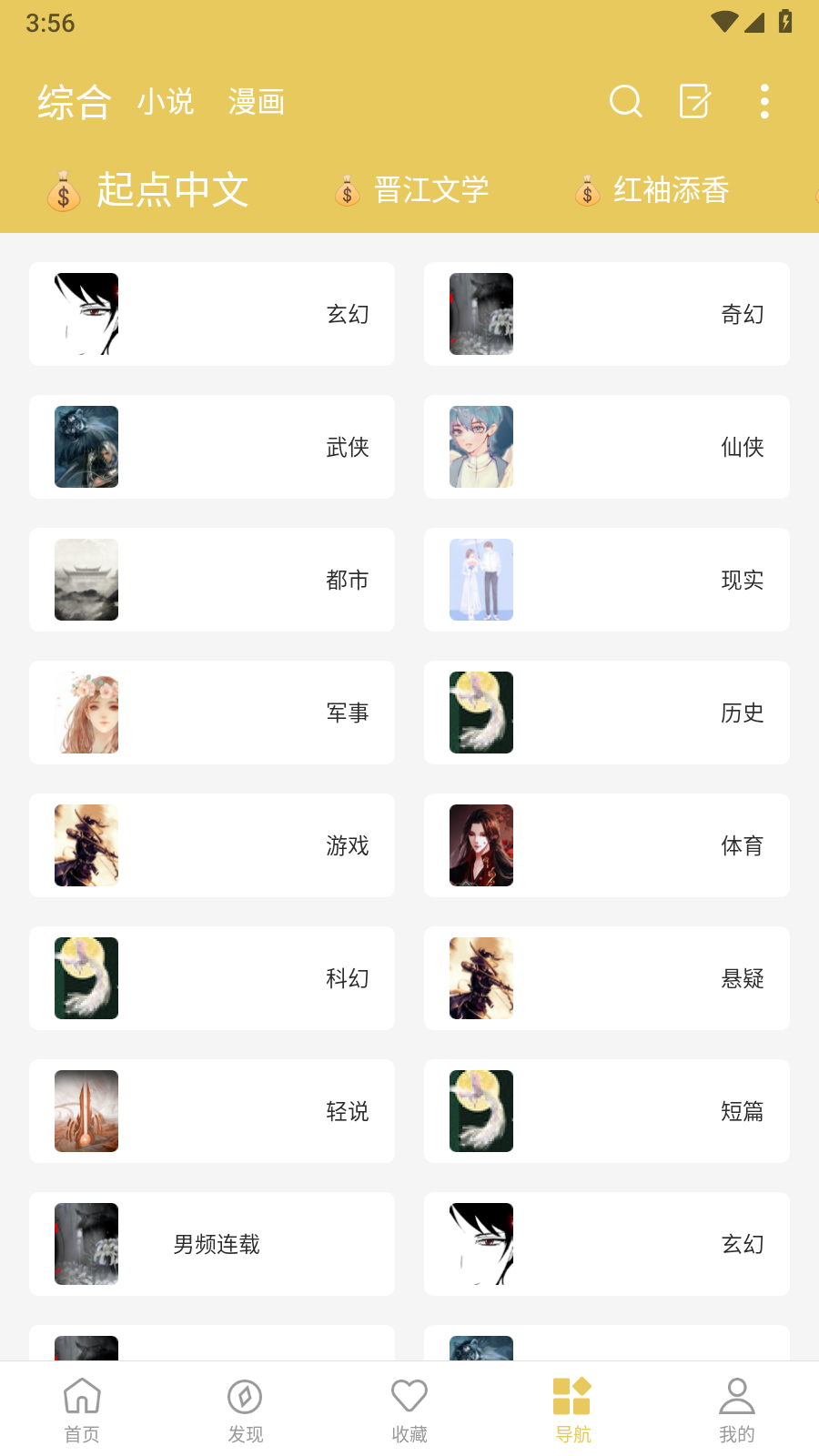Image resolution: width=819 pixels, height=1456 pixels.
Task: Open the 游戏 category card
Action: tap(212, 845)
